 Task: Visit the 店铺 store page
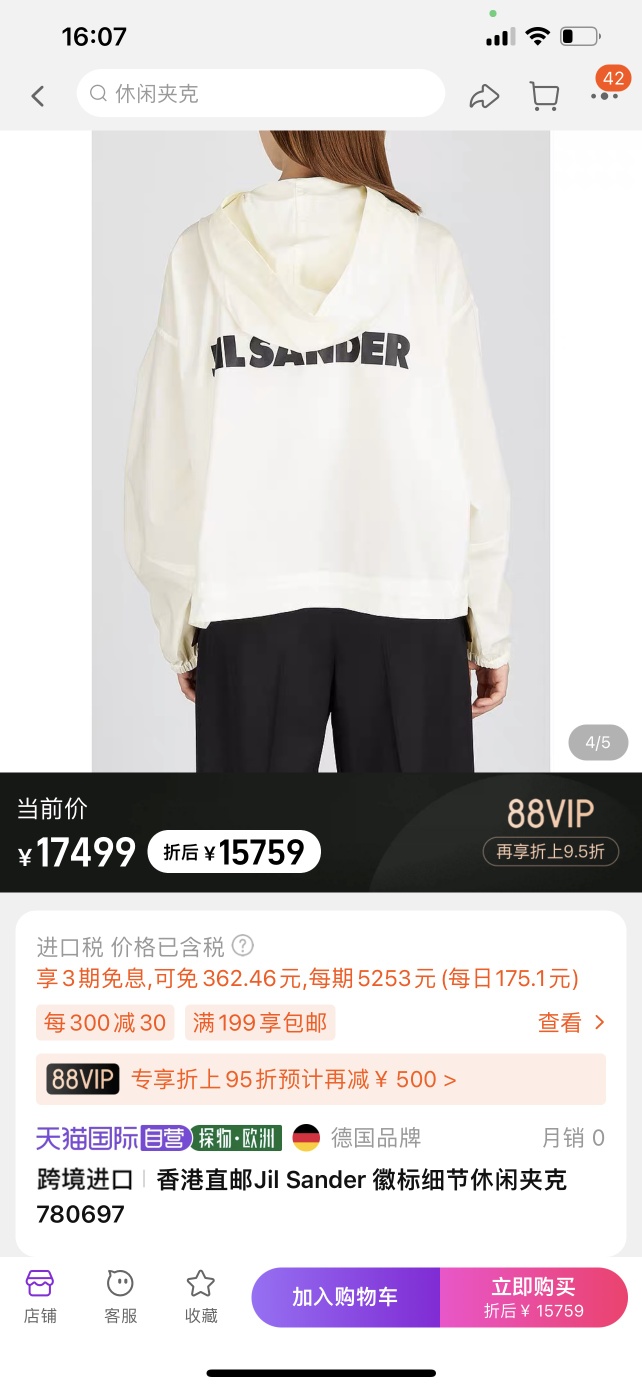click(x=39, y=1296)
